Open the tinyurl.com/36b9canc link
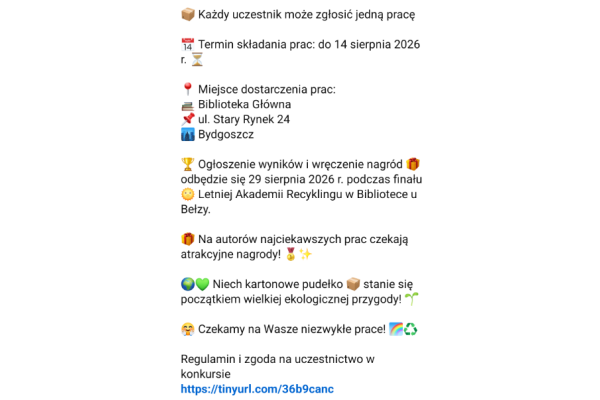This screenshot has height=400, width=600. click(x=257, y=389)
